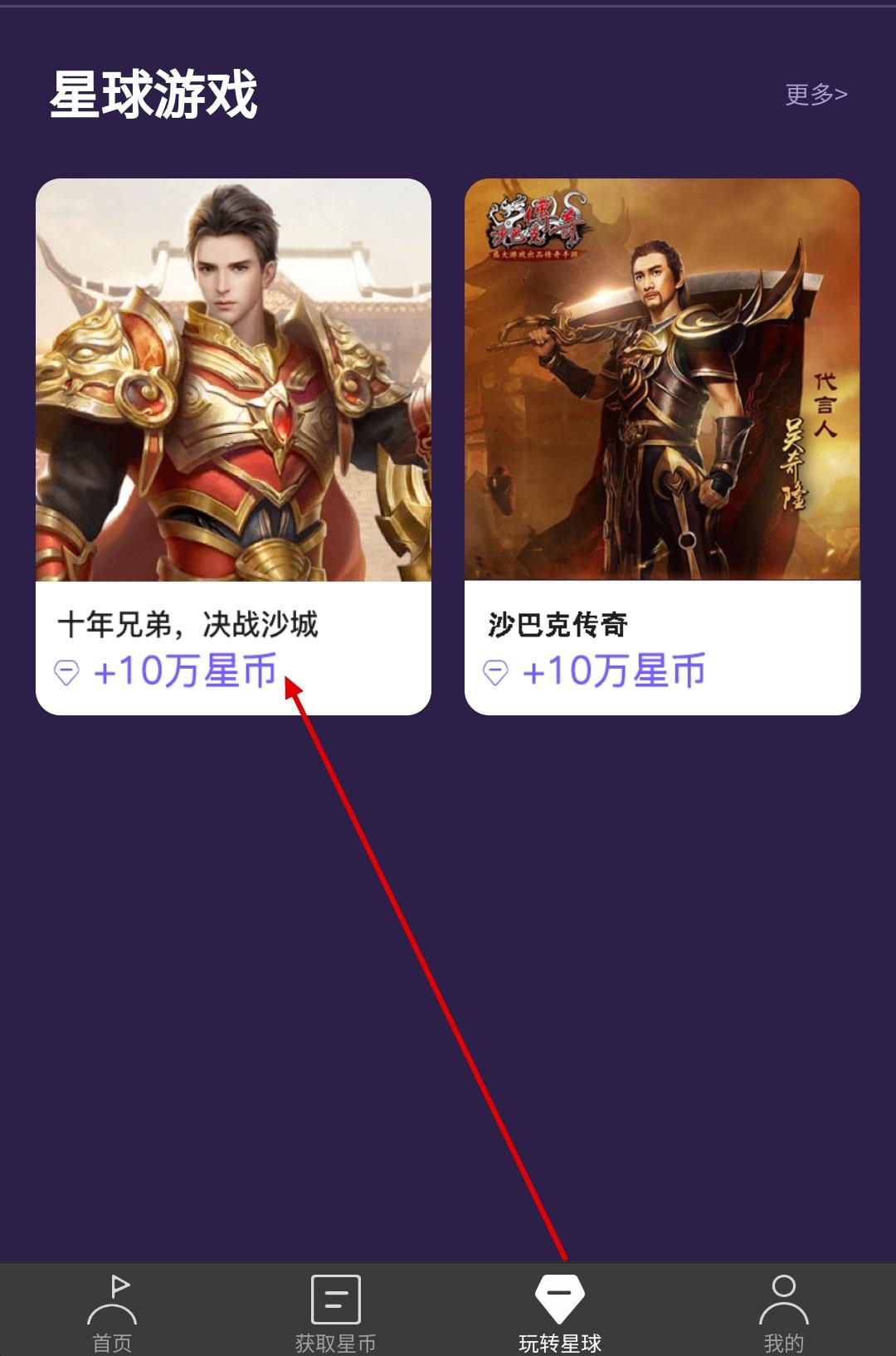This screenshot has width=896, height=1356.
Task: Open the 沙巴克传奇 game card
Action: [x=662, y=446]
